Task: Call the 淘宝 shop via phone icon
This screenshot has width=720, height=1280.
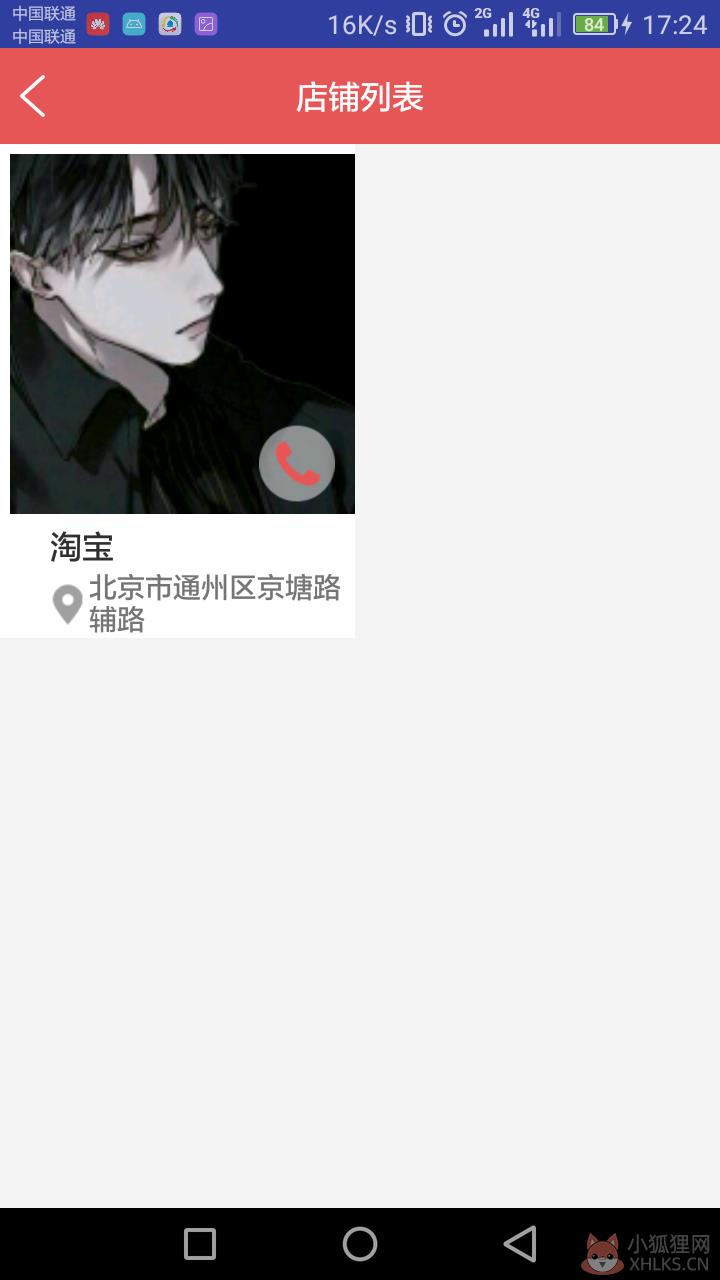Action: tap(297, 463)
